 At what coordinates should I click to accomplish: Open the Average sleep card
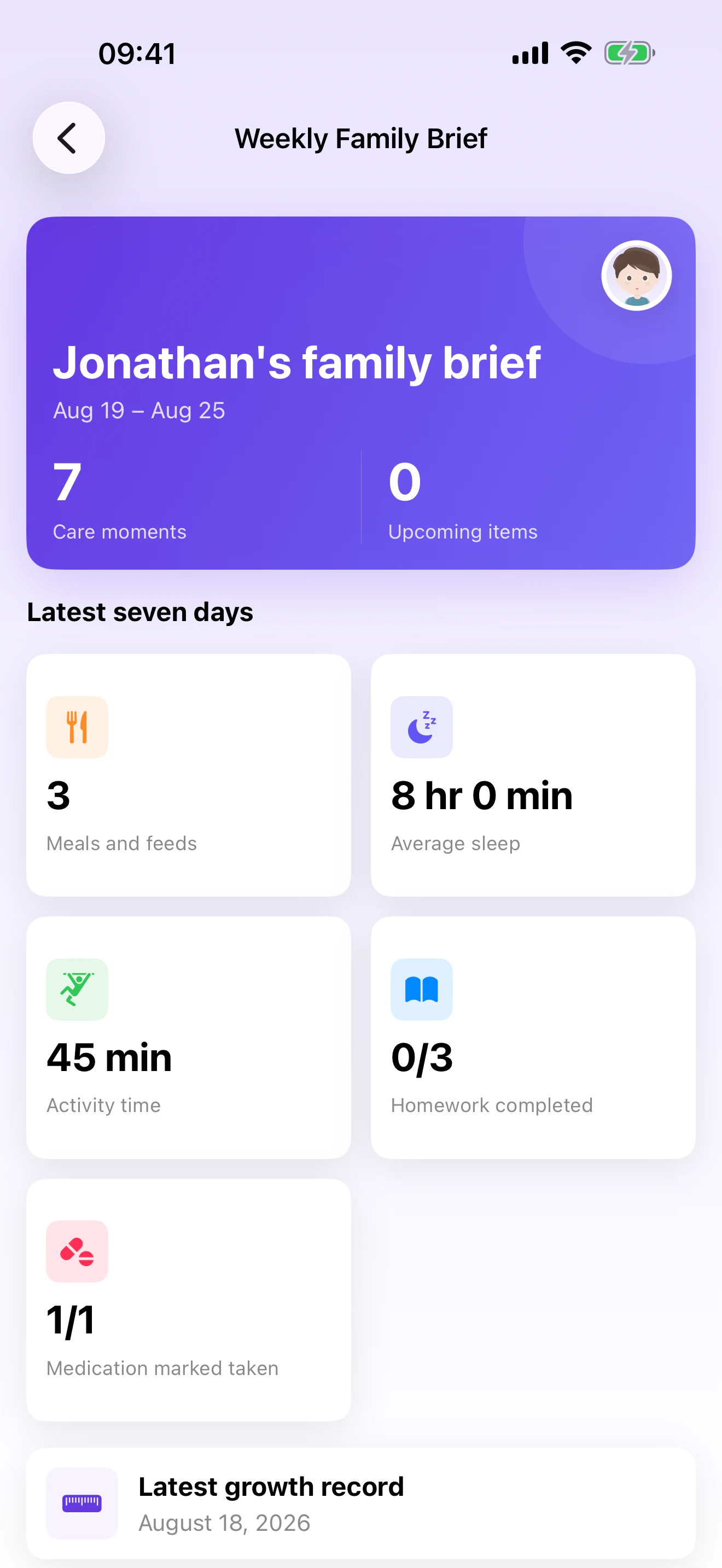coord(533,775)
